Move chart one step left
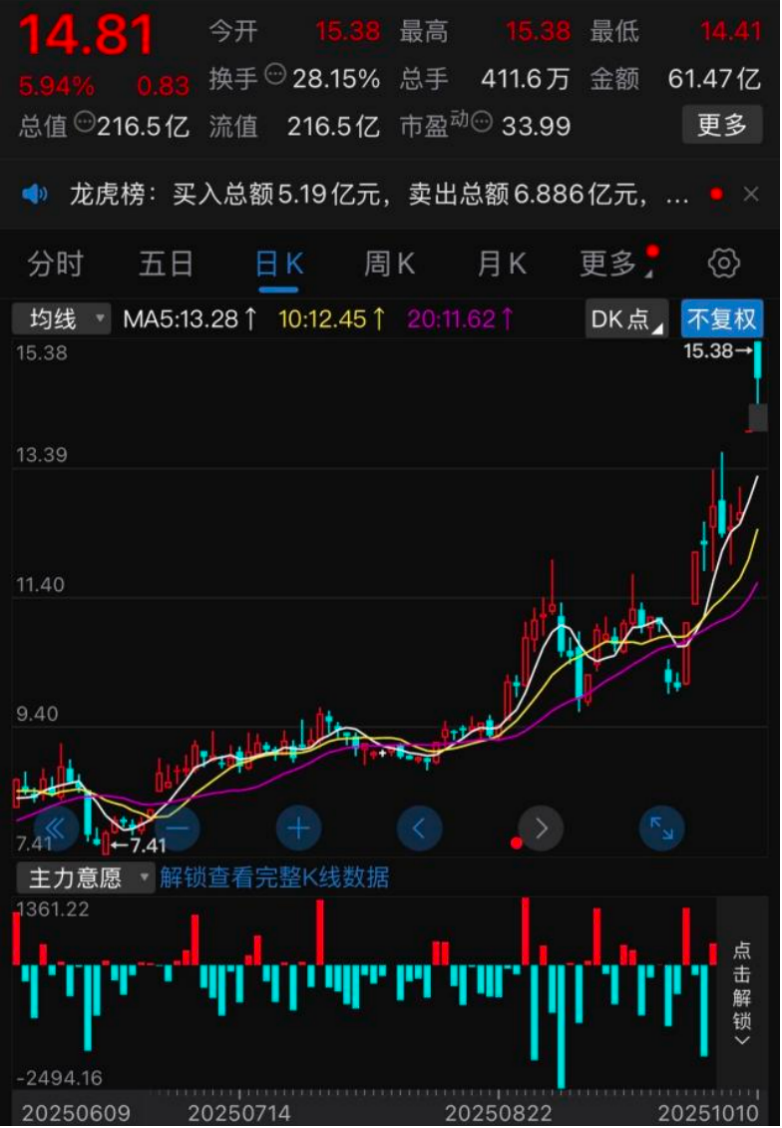782x1128 pixels. click(x=419, y=828)
